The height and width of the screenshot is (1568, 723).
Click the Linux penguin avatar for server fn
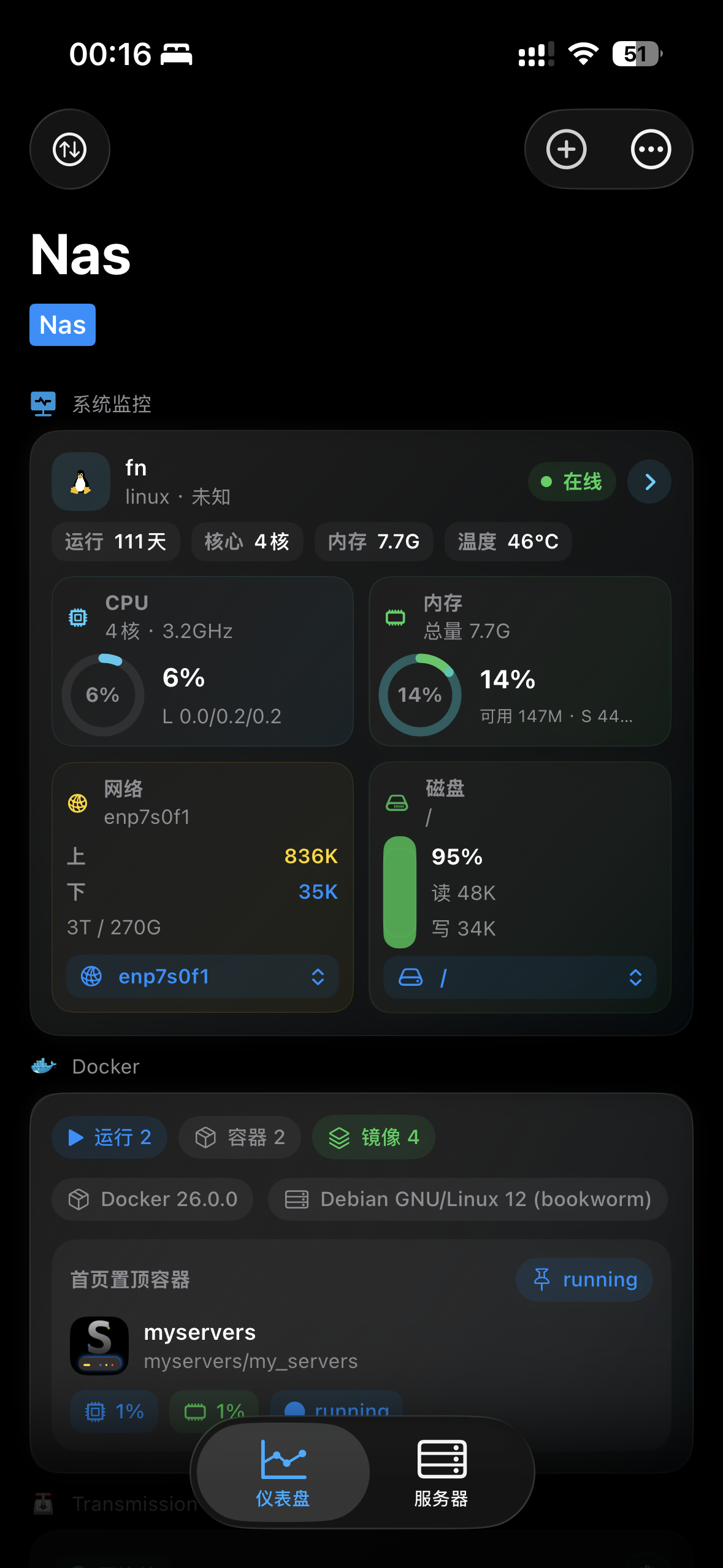80,482
